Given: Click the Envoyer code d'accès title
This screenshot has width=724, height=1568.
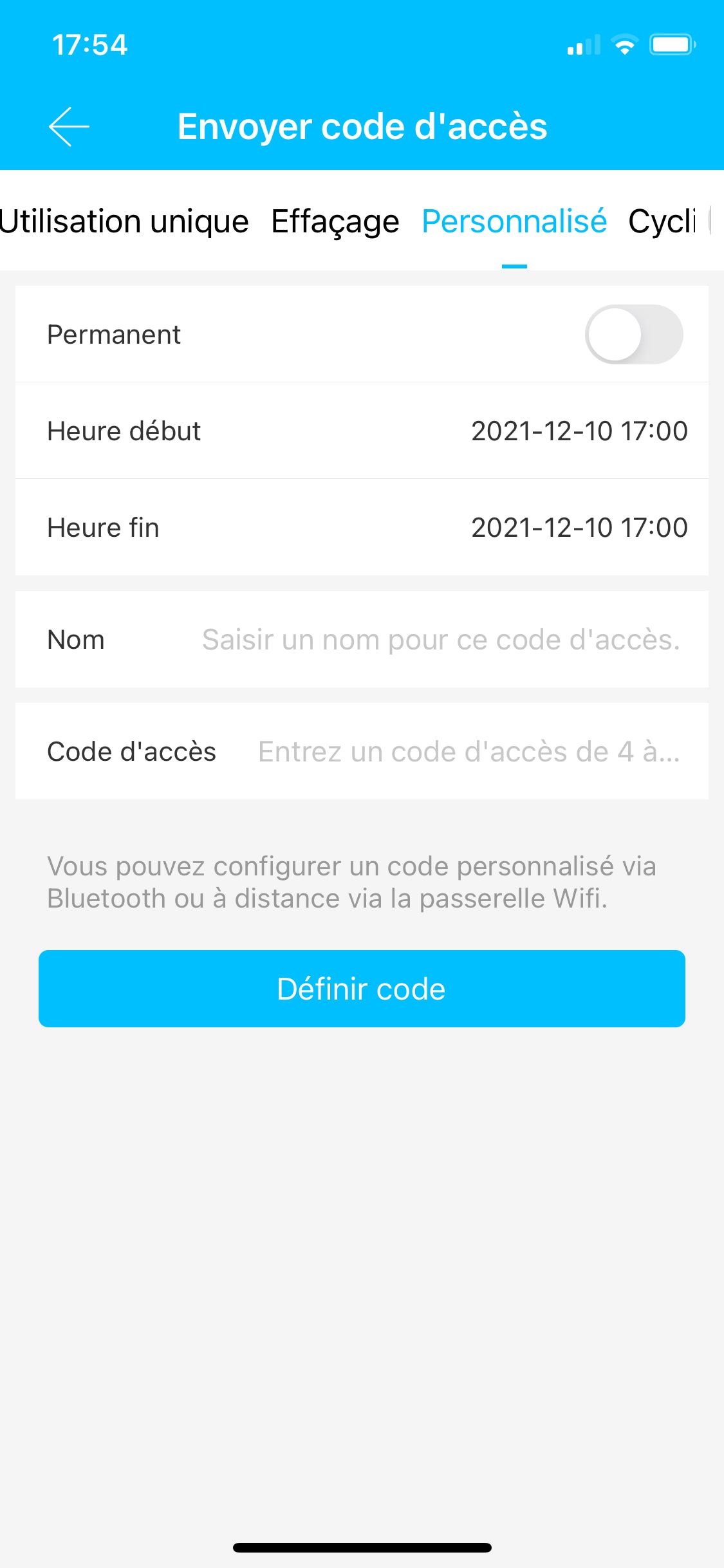Looking at the screenshot, I should coord(362,126).
